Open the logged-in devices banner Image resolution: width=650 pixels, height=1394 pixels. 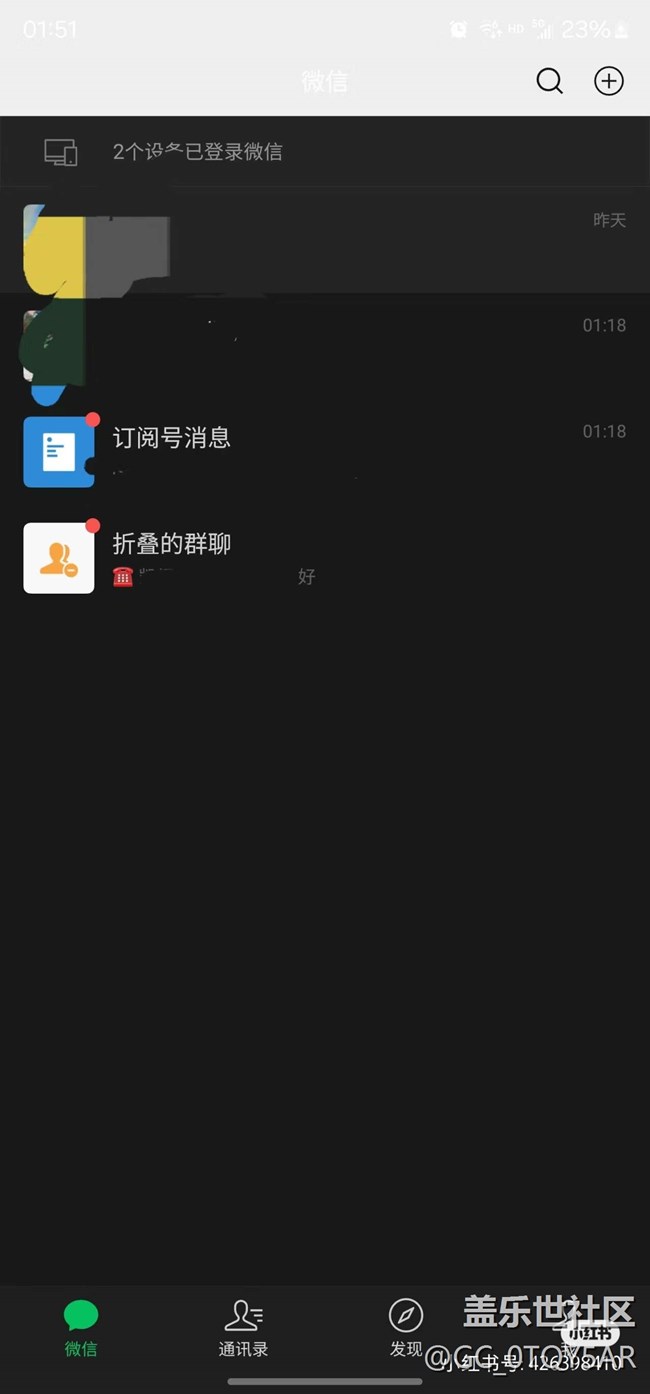(325, 152)
